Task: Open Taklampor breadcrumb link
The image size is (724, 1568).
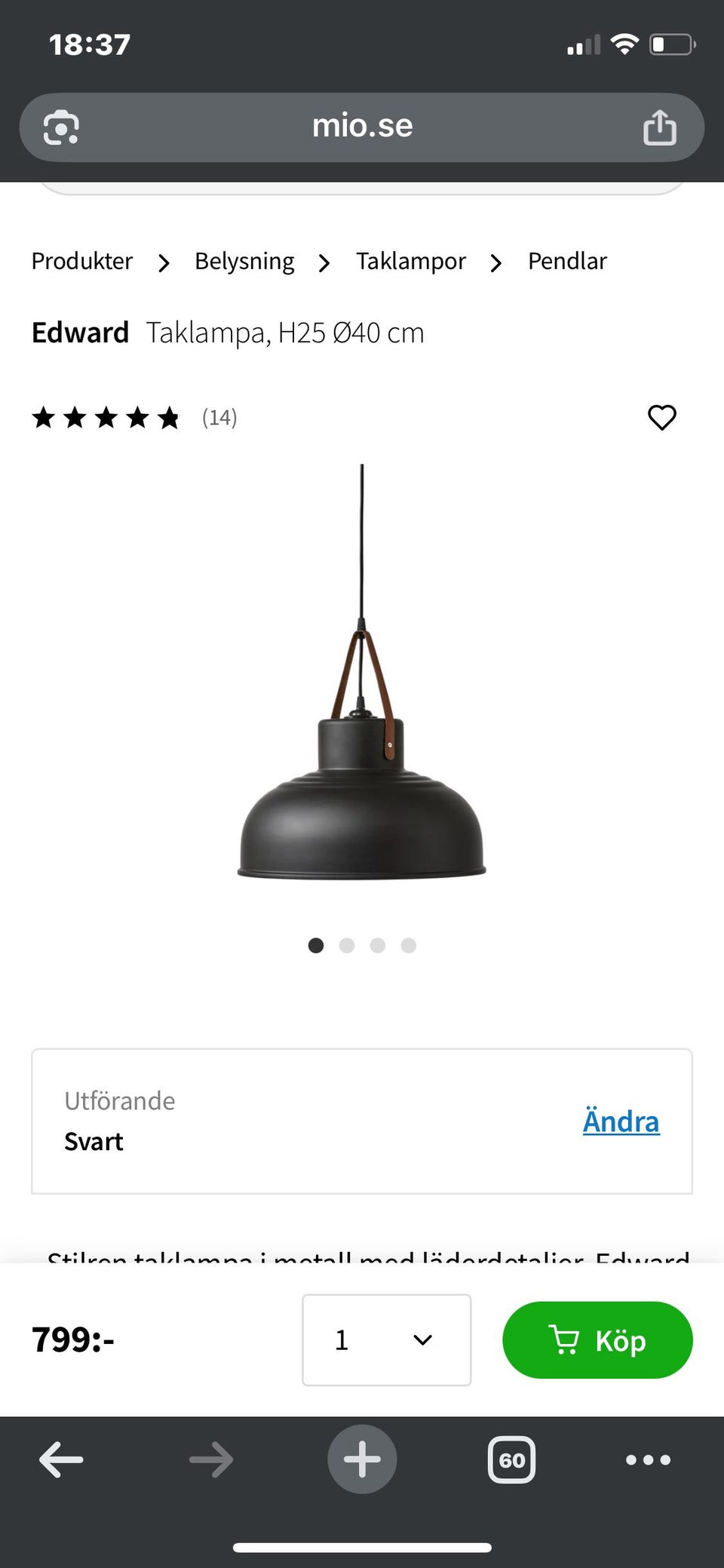Action: coord(411,261)
